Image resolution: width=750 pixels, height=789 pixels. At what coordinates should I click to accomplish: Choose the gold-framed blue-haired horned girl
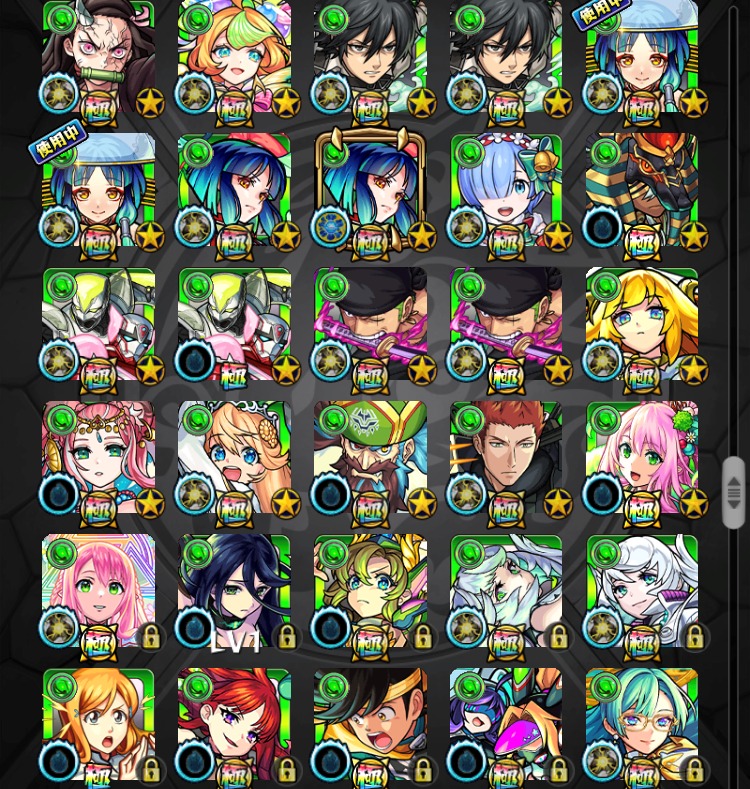click(370, 192)
